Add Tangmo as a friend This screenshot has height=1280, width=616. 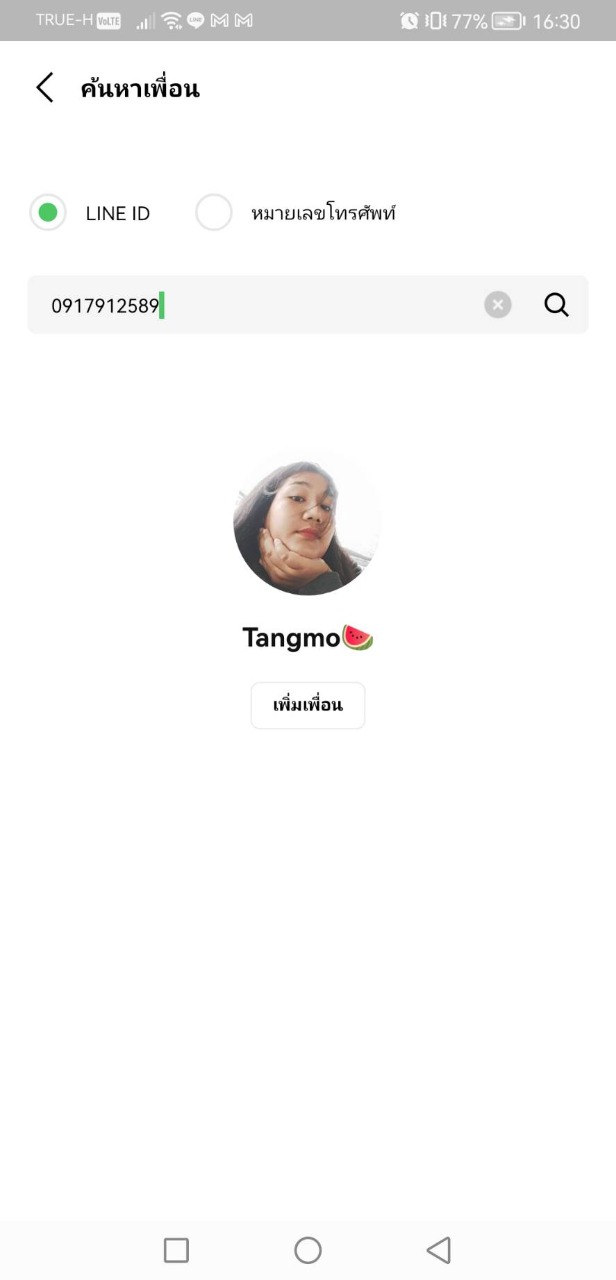[x=308, y=705]
